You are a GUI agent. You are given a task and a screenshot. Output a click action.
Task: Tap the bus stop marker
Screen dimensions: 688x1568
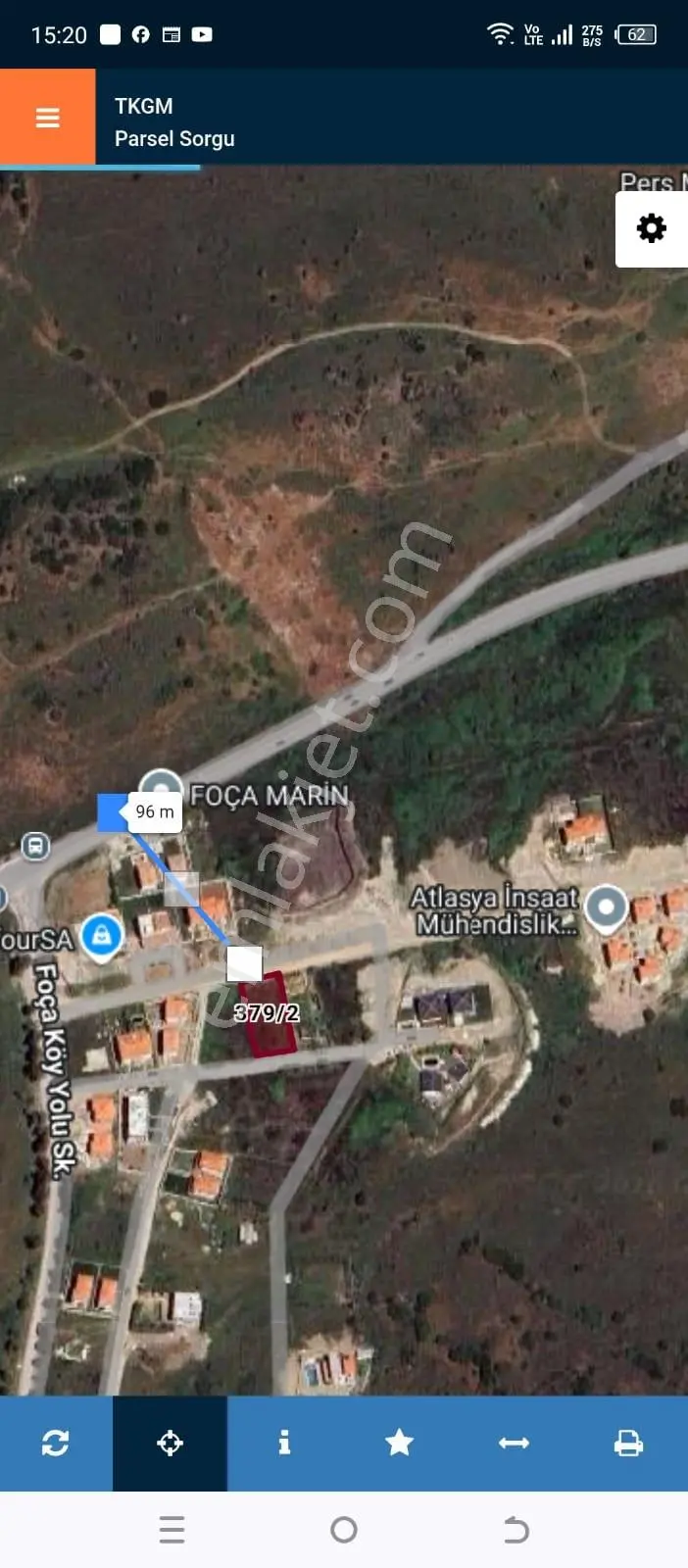(35, 846)
